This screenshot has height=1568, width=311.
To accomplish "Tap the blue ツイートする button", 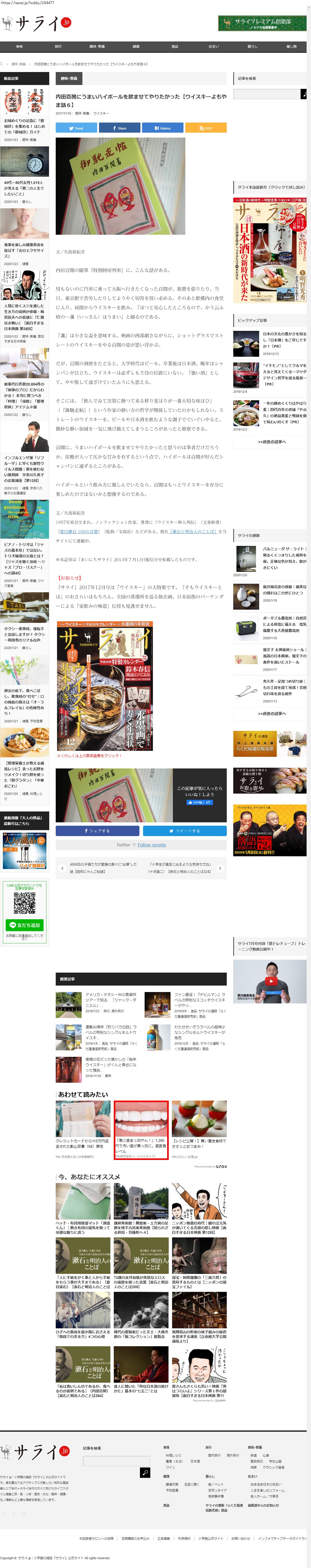I will (x=185, y=831).
